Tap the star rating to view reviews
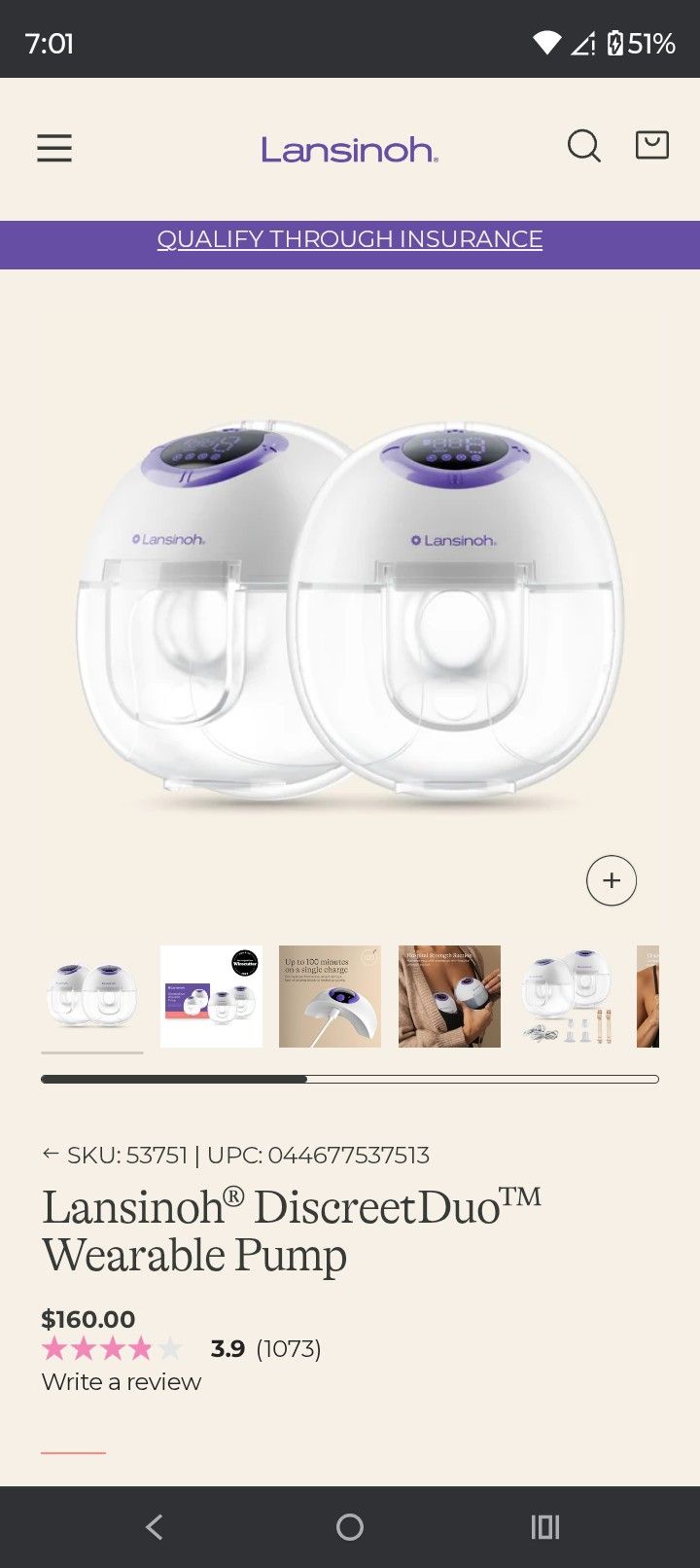Viewport: 700px width, 1568px height. tap(112, 1349)
